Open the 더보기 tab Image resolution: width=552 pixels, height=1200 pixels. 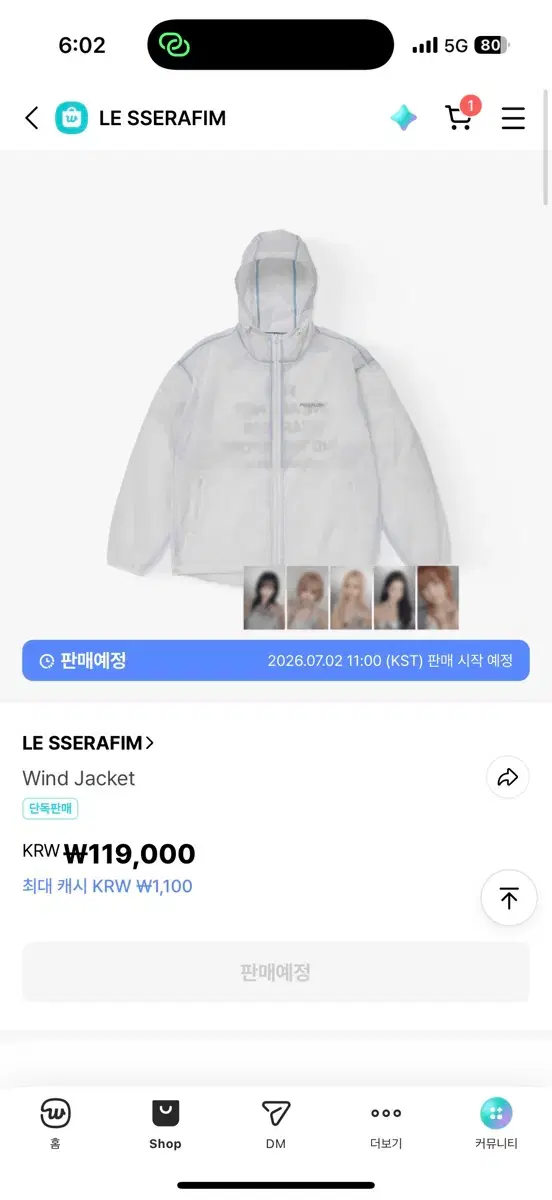386,1124
